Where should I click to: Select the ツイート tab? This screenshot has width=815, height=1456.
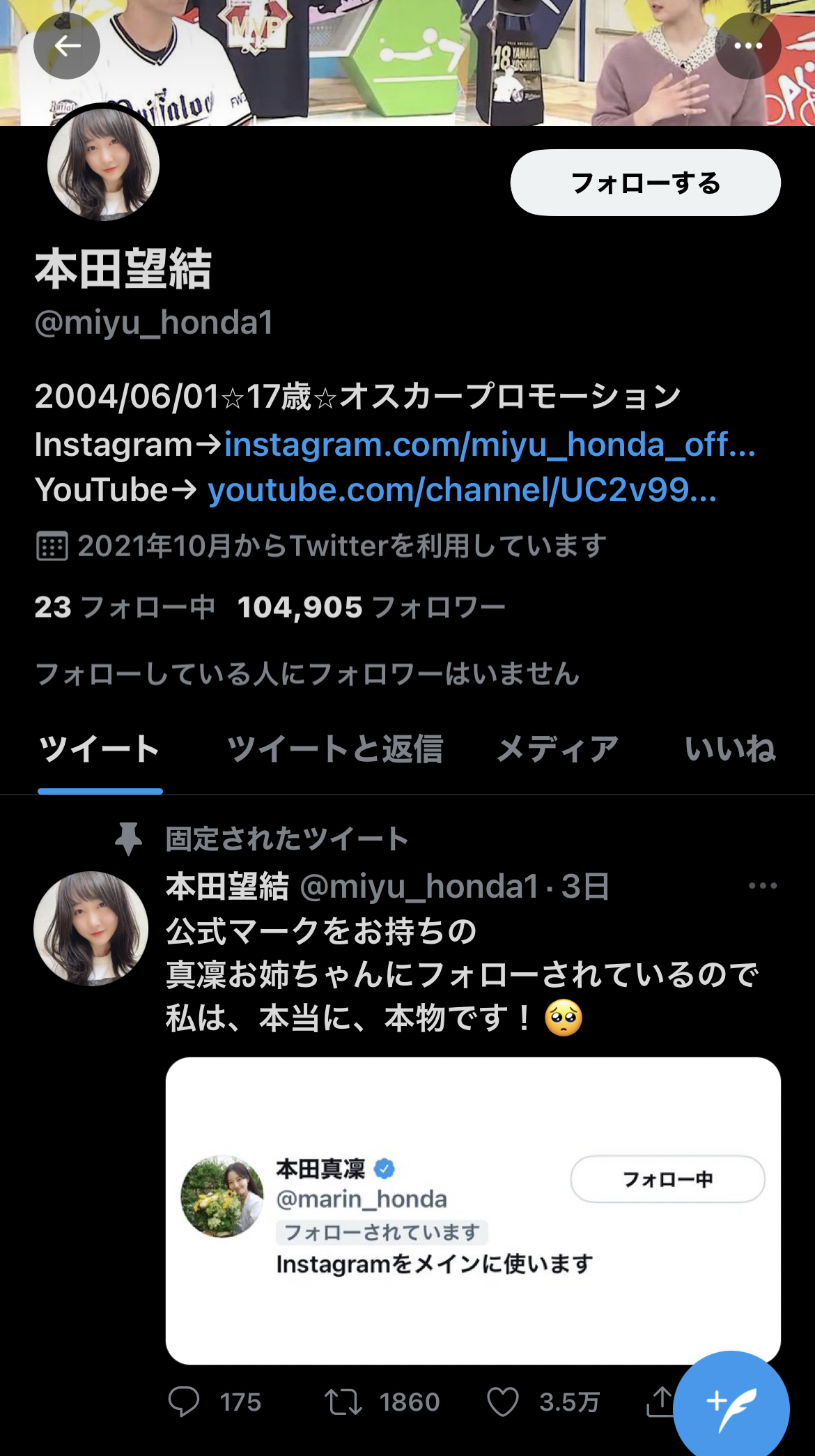click(x=100, y=749)
